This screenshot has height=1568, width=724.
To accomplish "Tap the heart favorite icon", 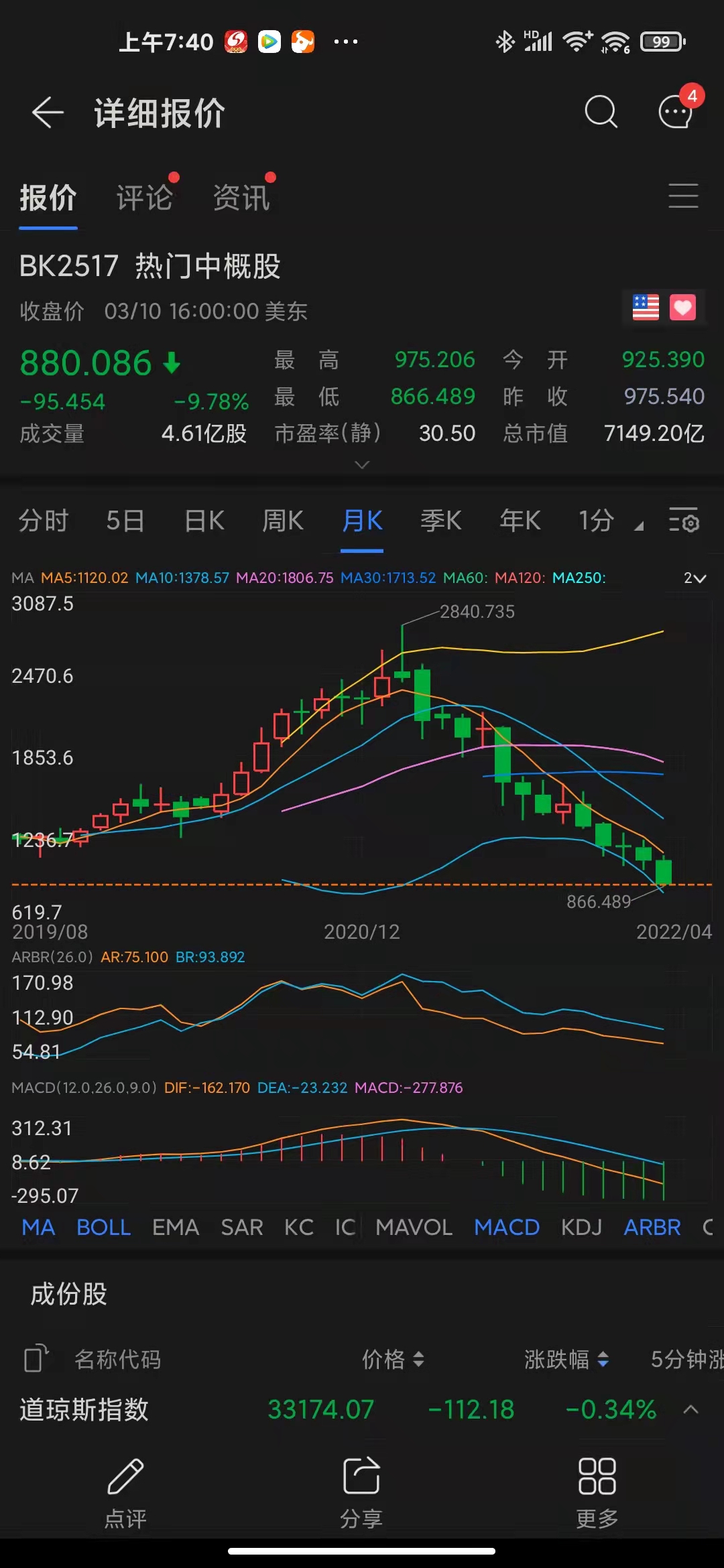I will (682, 308).
